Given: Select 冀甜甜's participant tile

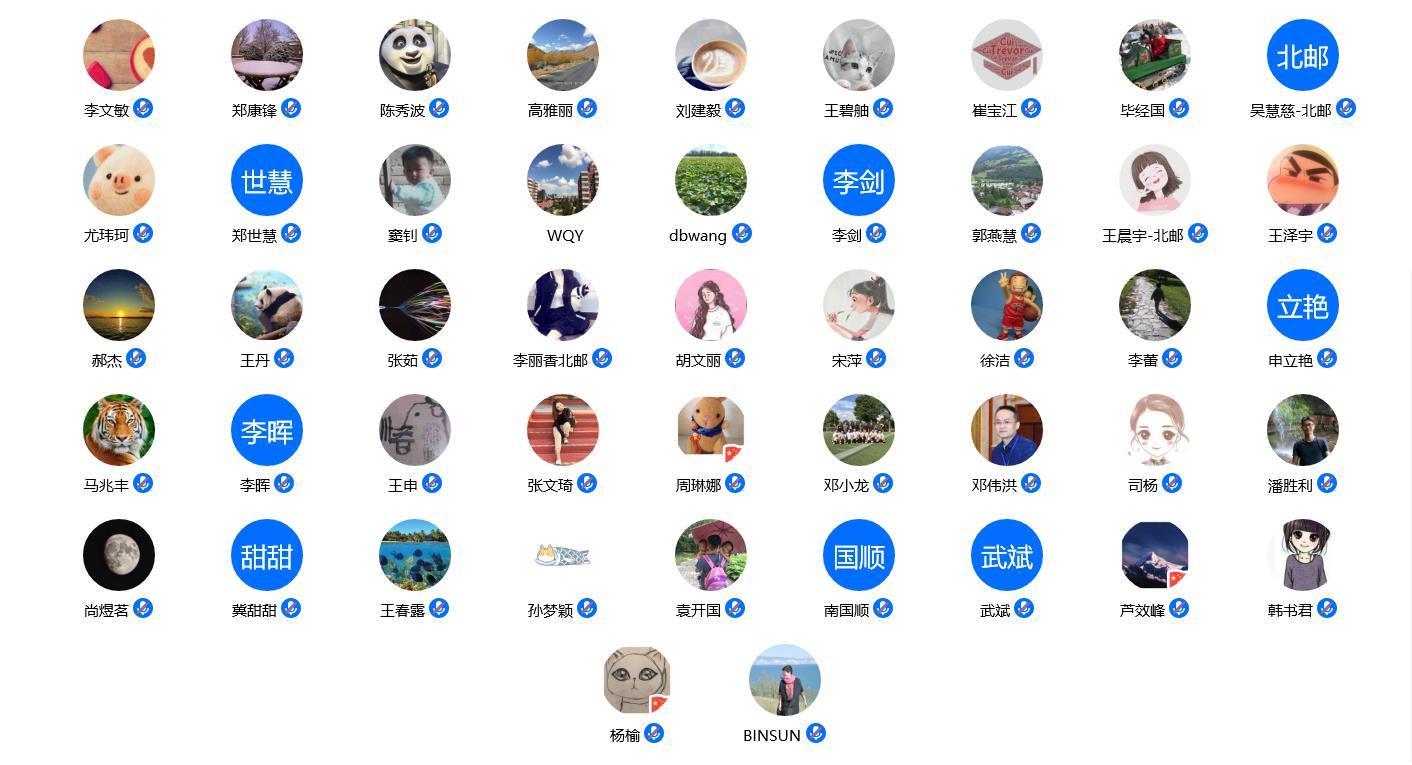Looking at the screenshot, I should coord(266,556).
